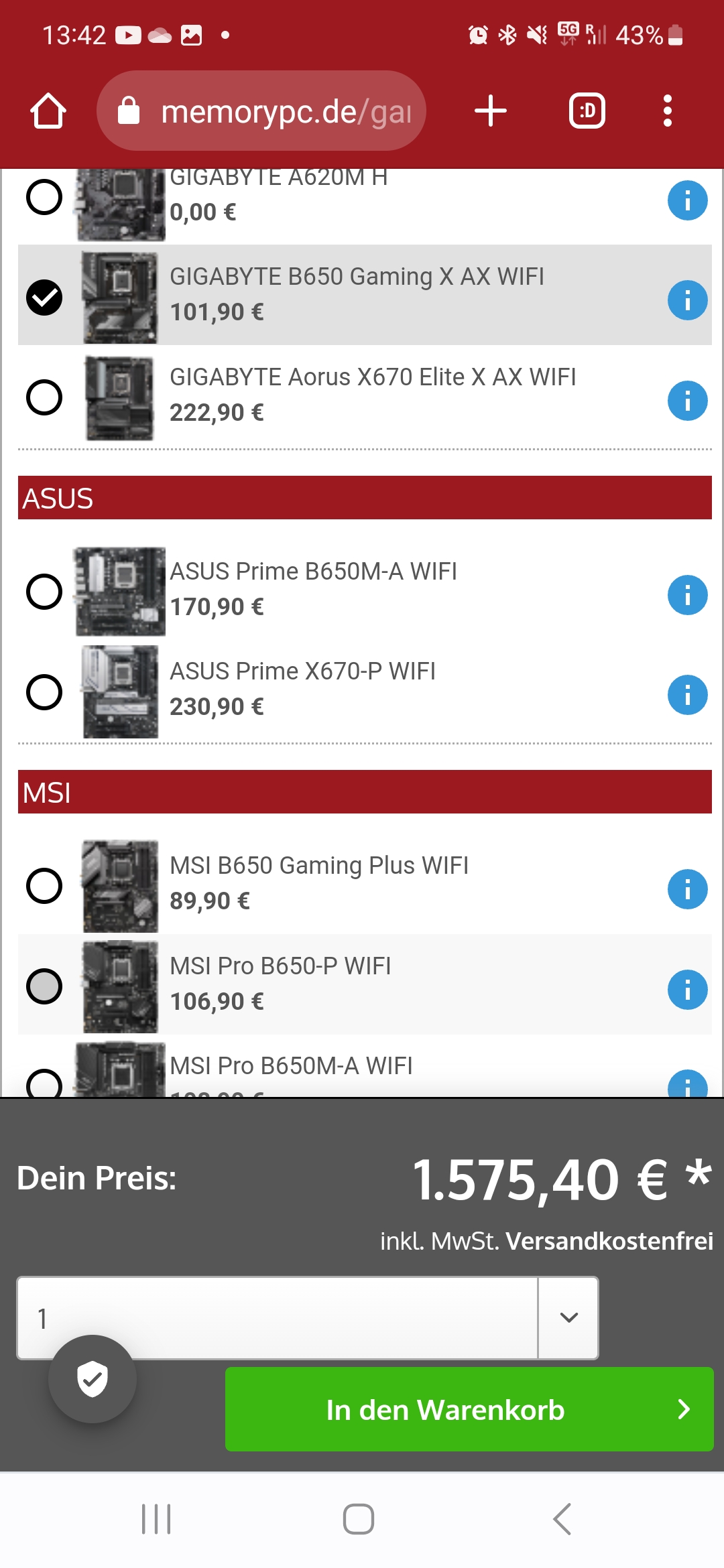Open the browser overflow menu
This screenshot has height=1568, width=724.
click(x=667, y=111)
